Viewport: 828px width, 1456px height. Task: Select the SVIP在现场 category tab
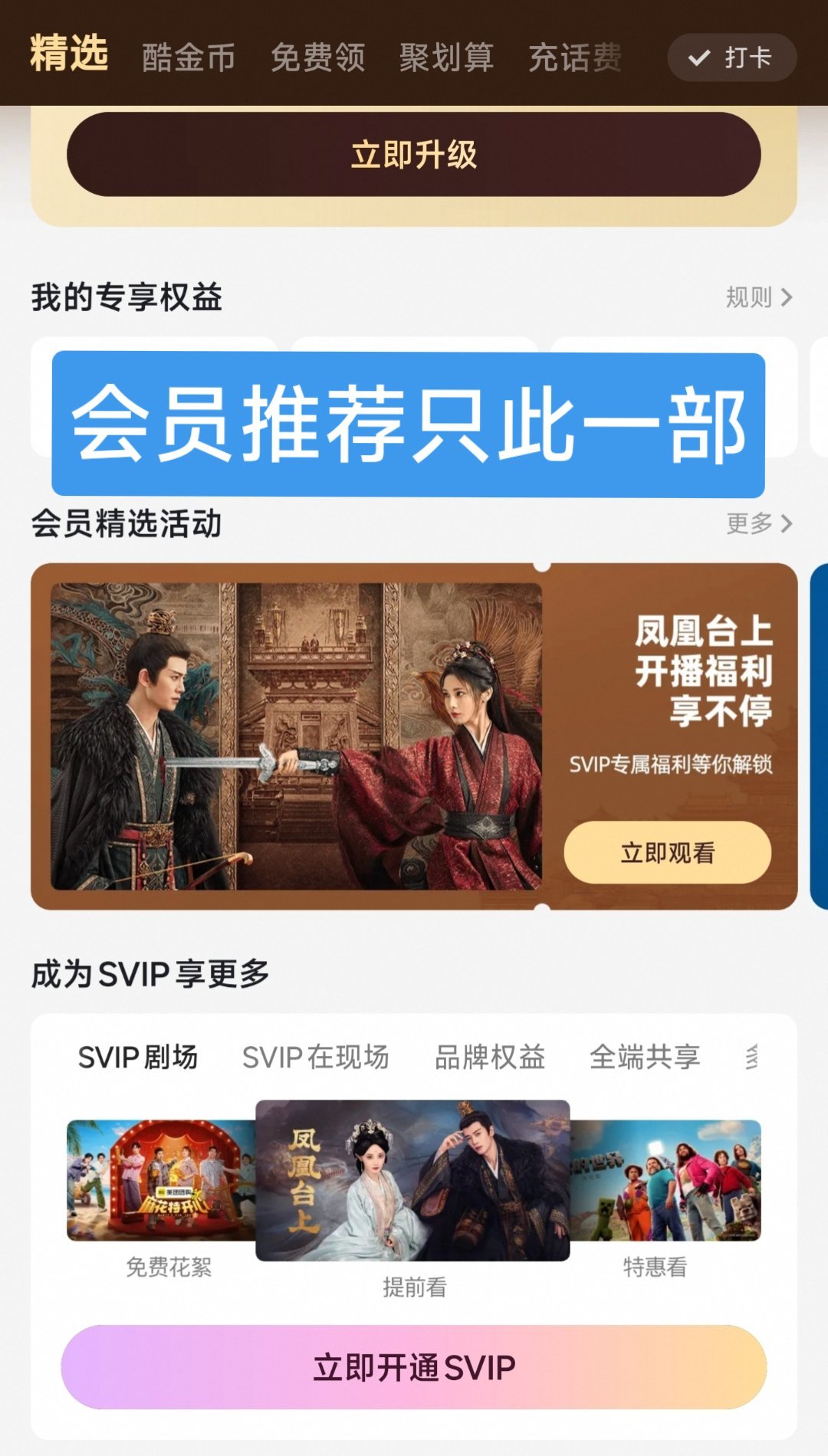(315, 1057)
